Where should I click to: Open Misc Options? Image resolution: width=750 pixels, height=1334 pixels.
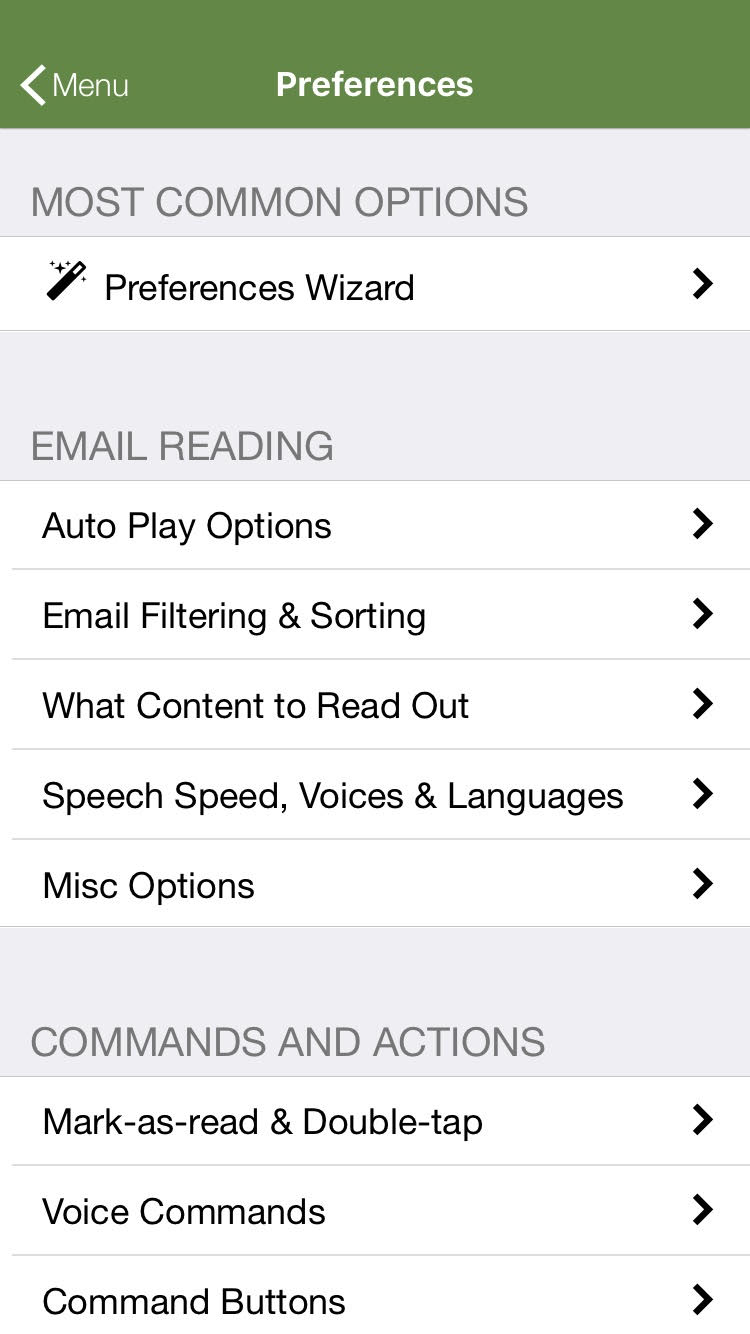(x=375, y=884)
